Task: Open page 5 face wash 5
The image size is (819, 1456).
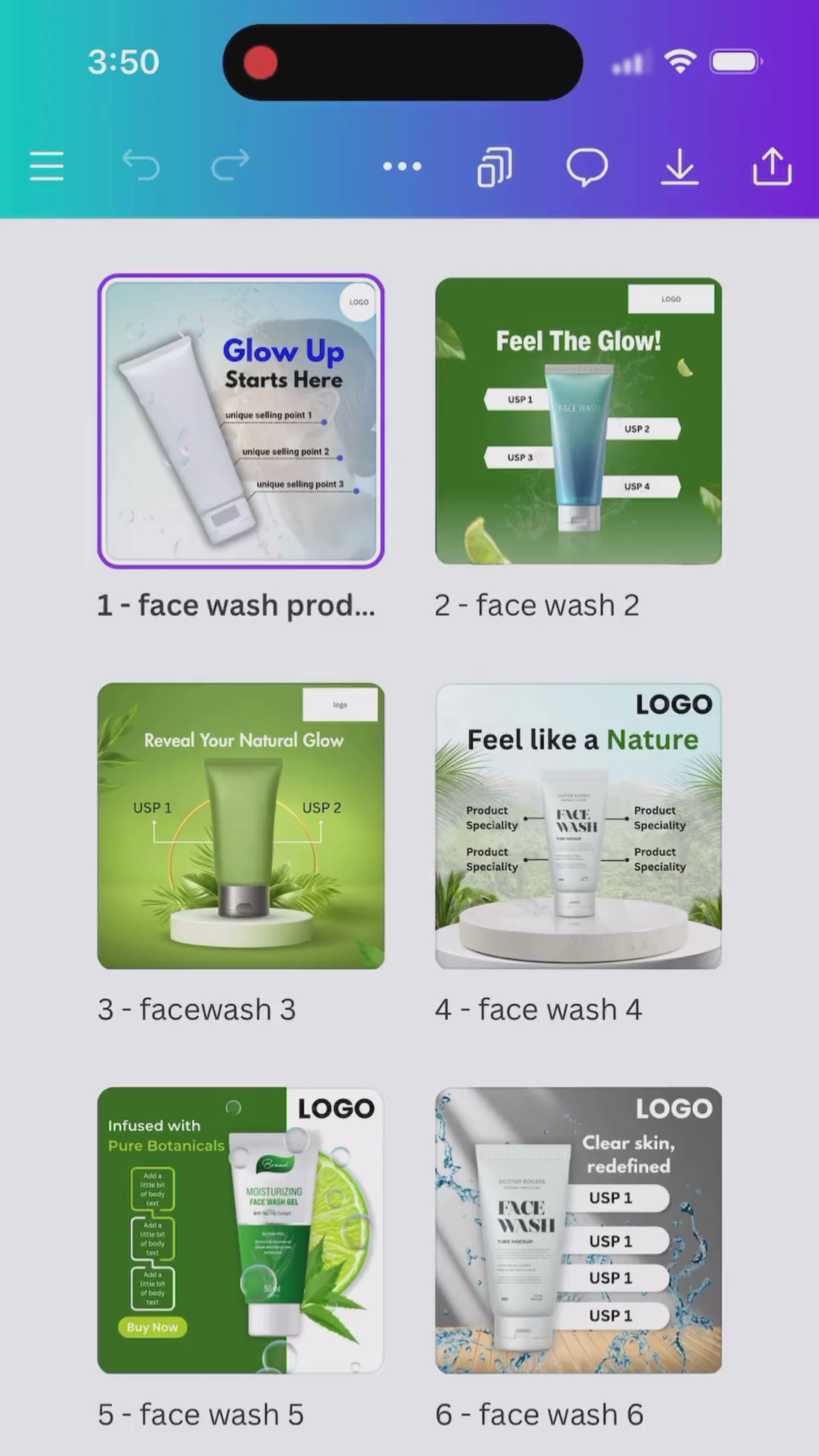Action: (241, 1230)
